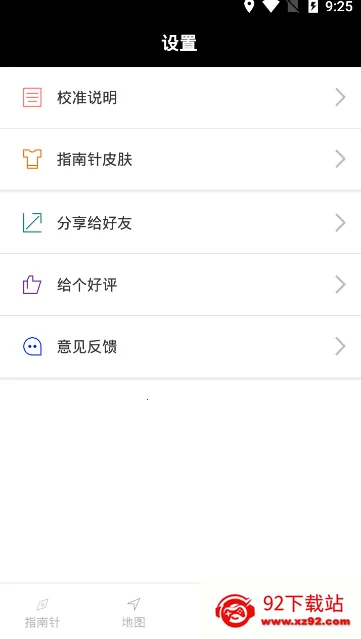Open 指南针皮肤 compass skins

click(x=180, y=159)
